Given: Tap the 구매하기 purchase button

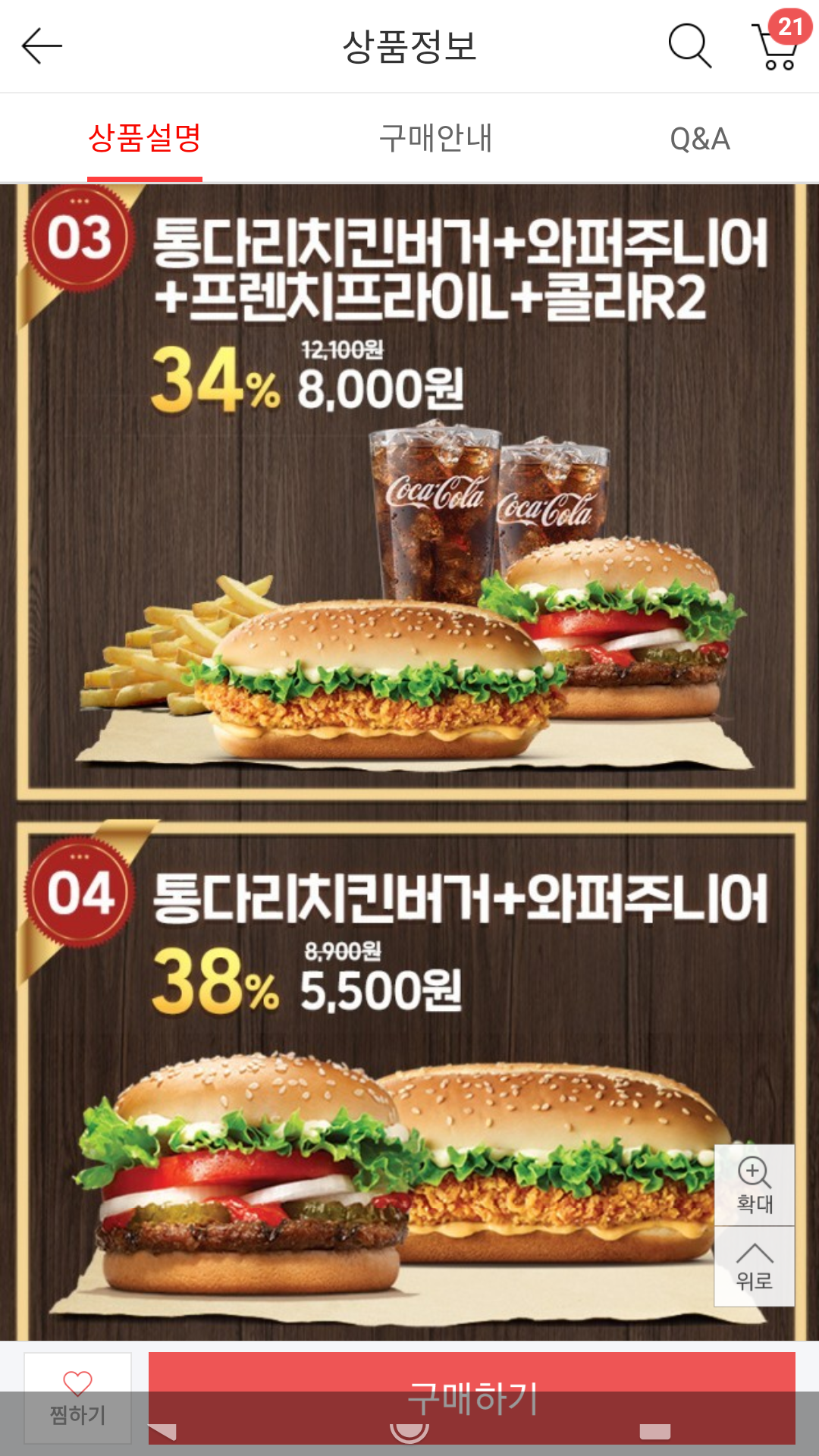Looking at the screenshot, I should tap(472, 1397).
